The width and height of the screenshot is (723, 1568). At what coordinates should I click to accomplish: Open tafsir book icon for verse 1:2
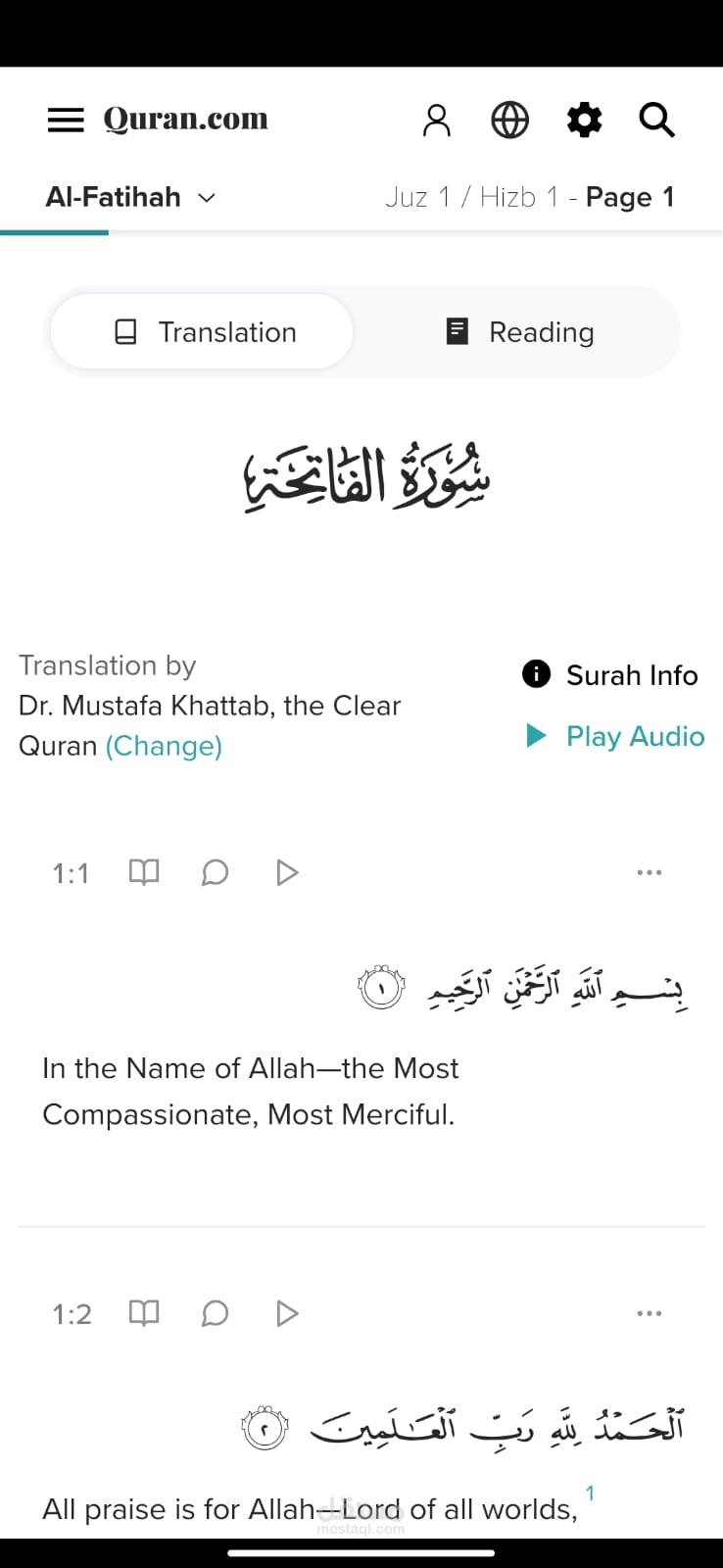tap(144, 1313)
